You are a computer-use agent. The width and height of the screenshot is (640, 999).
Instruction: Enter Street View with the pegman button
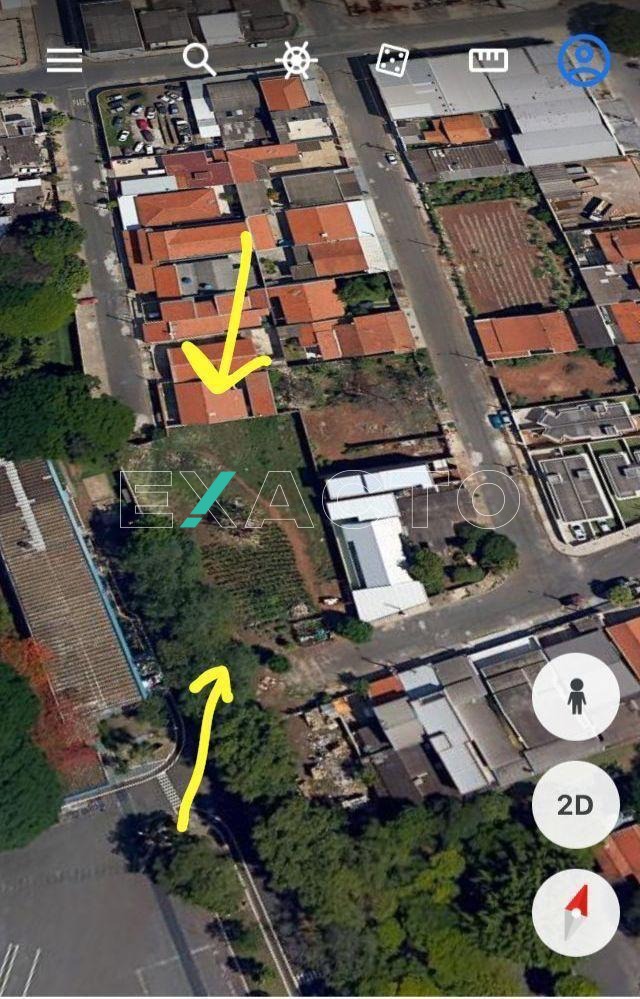(x=576, y=697)
